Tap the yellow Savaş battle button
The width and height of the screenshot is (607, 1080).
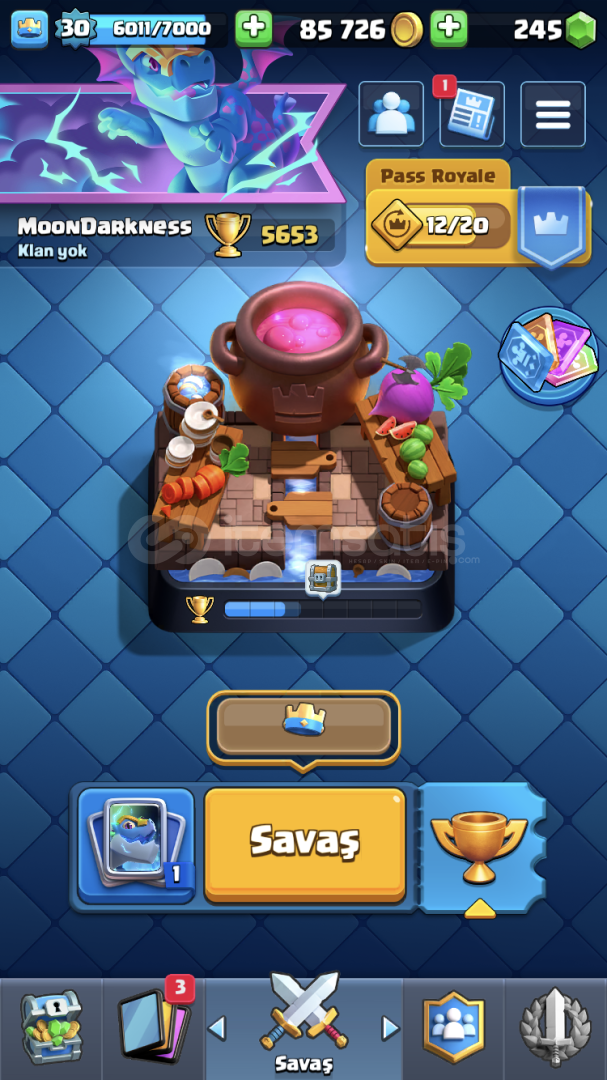[305, 844]
